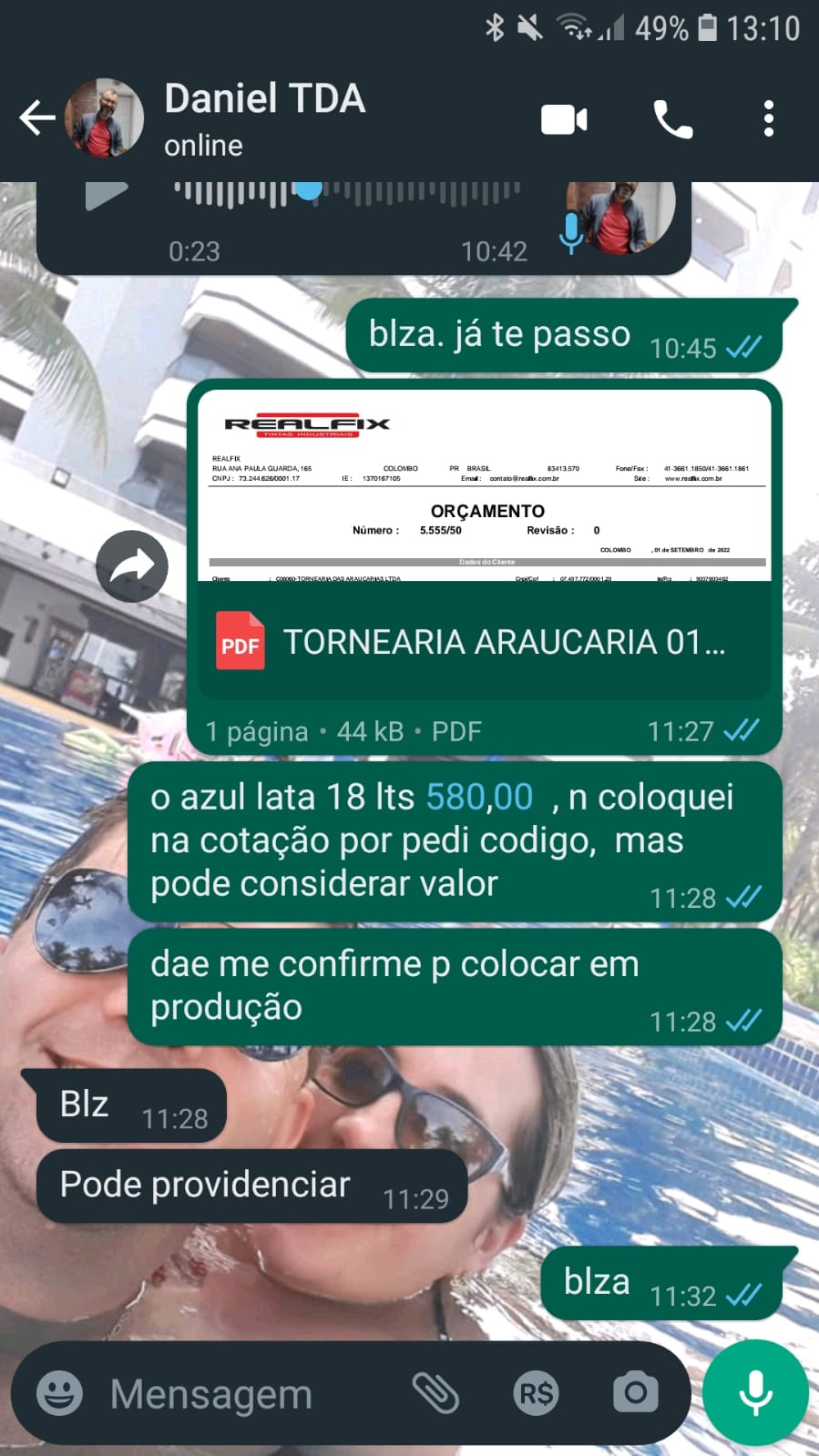Start a voice call with Daniel TDA
Viewport: 819px width, 1456px height.
click(x=673, y=119)
